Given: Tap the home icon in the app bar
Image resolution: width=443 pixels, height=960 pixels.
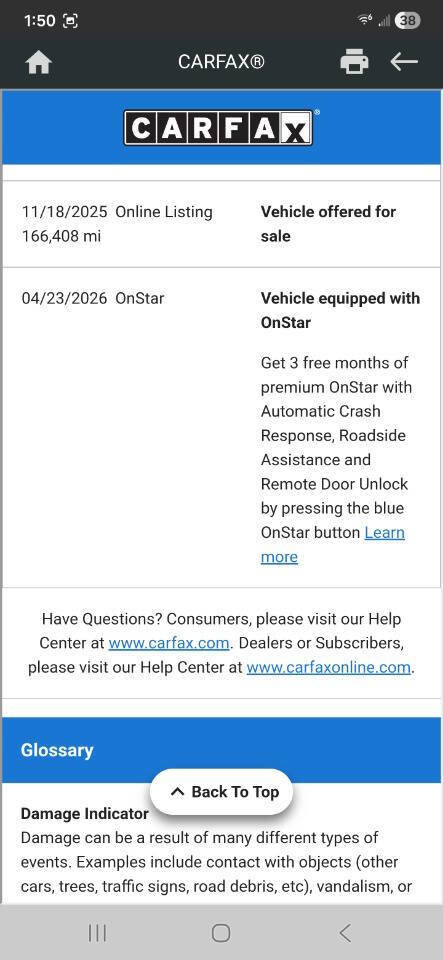Looking at the screenshot, I should [38, 62].
